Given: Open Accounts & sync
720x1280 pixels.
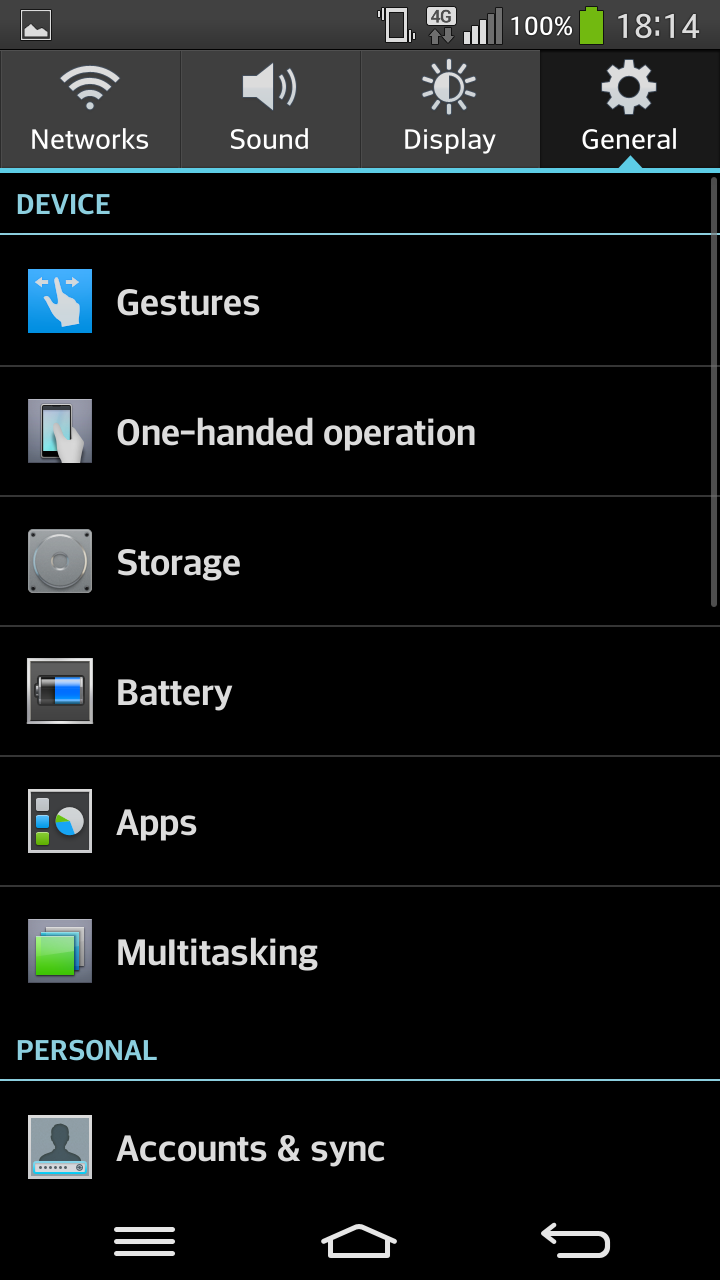Looking at the screenshot, I should click(x=360, y=1147).
